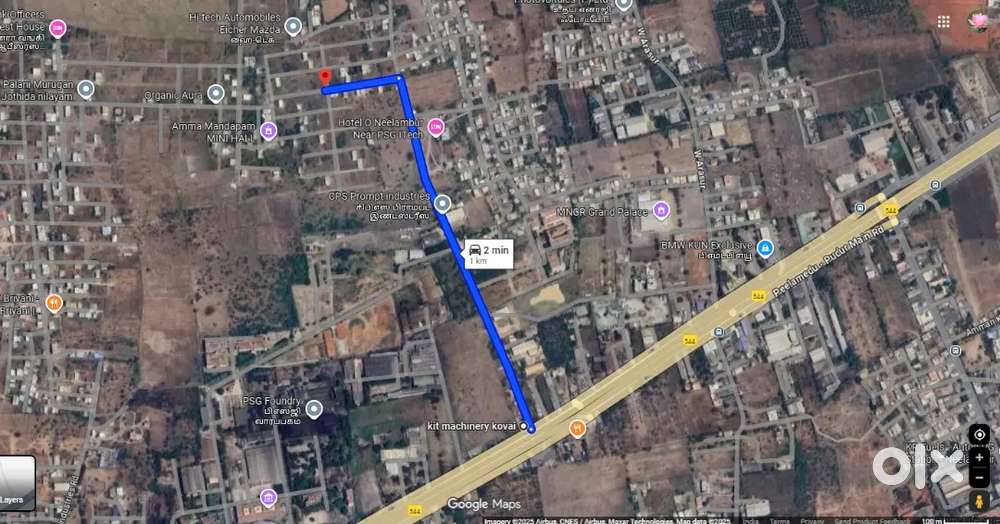This screenshot has height=524, width=1000.
Task: Center map on my current location
Action: tap(979, 435)
